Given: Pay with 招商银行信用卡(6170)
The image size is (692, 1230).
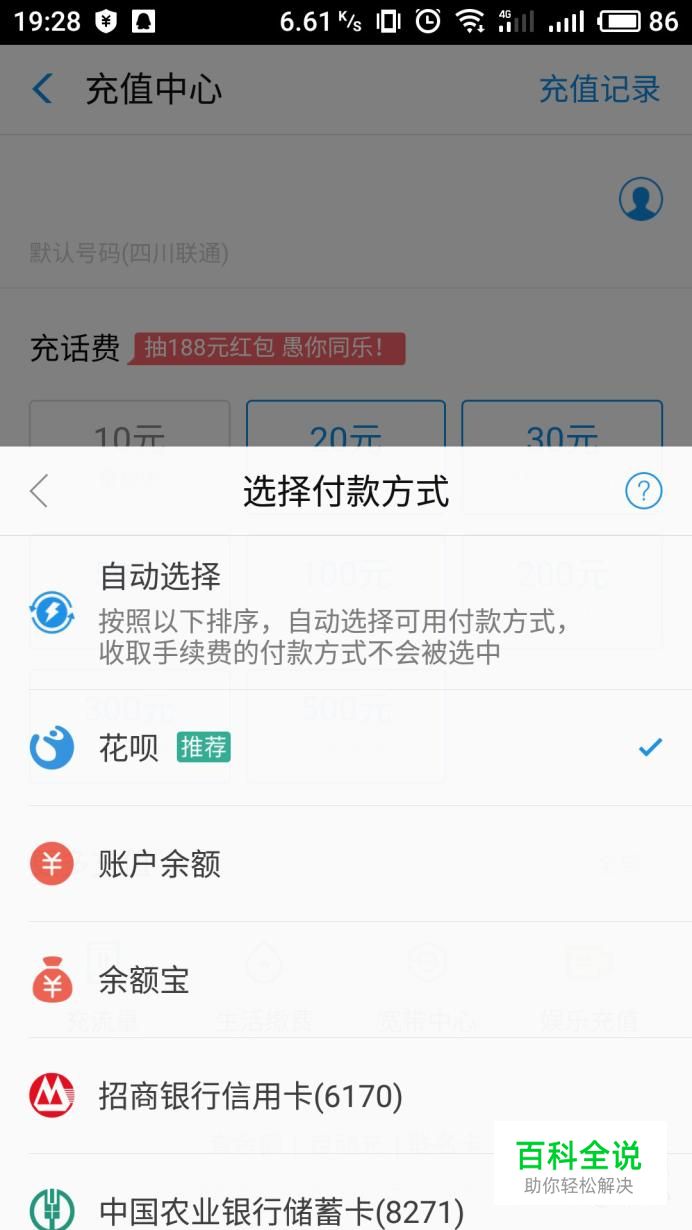Looking at the screenshot, I should 346,1096.
